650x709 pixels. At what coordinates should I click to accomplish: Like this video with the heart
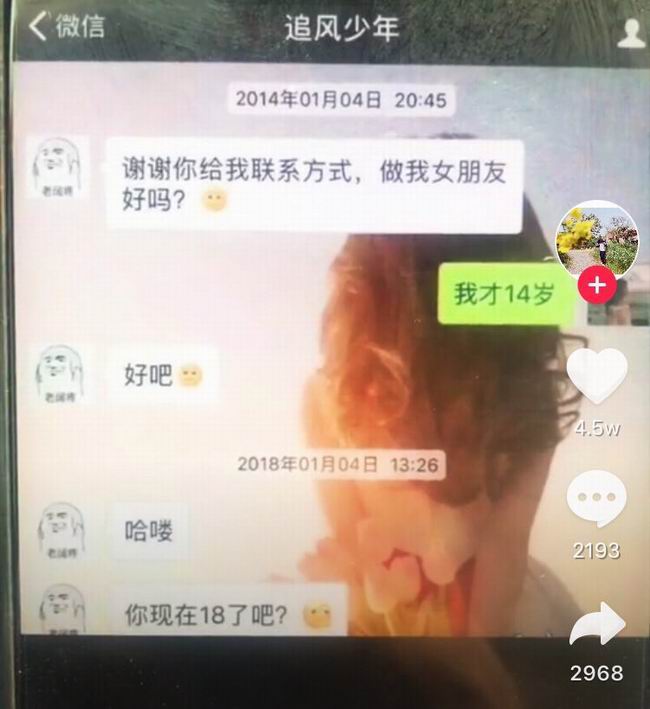(x=596, y=376)
